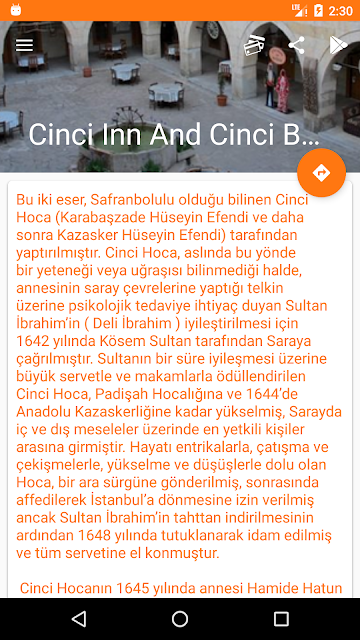Image resolution: width=360 pixels, height=640 pixels.
Task: Tap the credit cards icon
Action: (254, 45)
